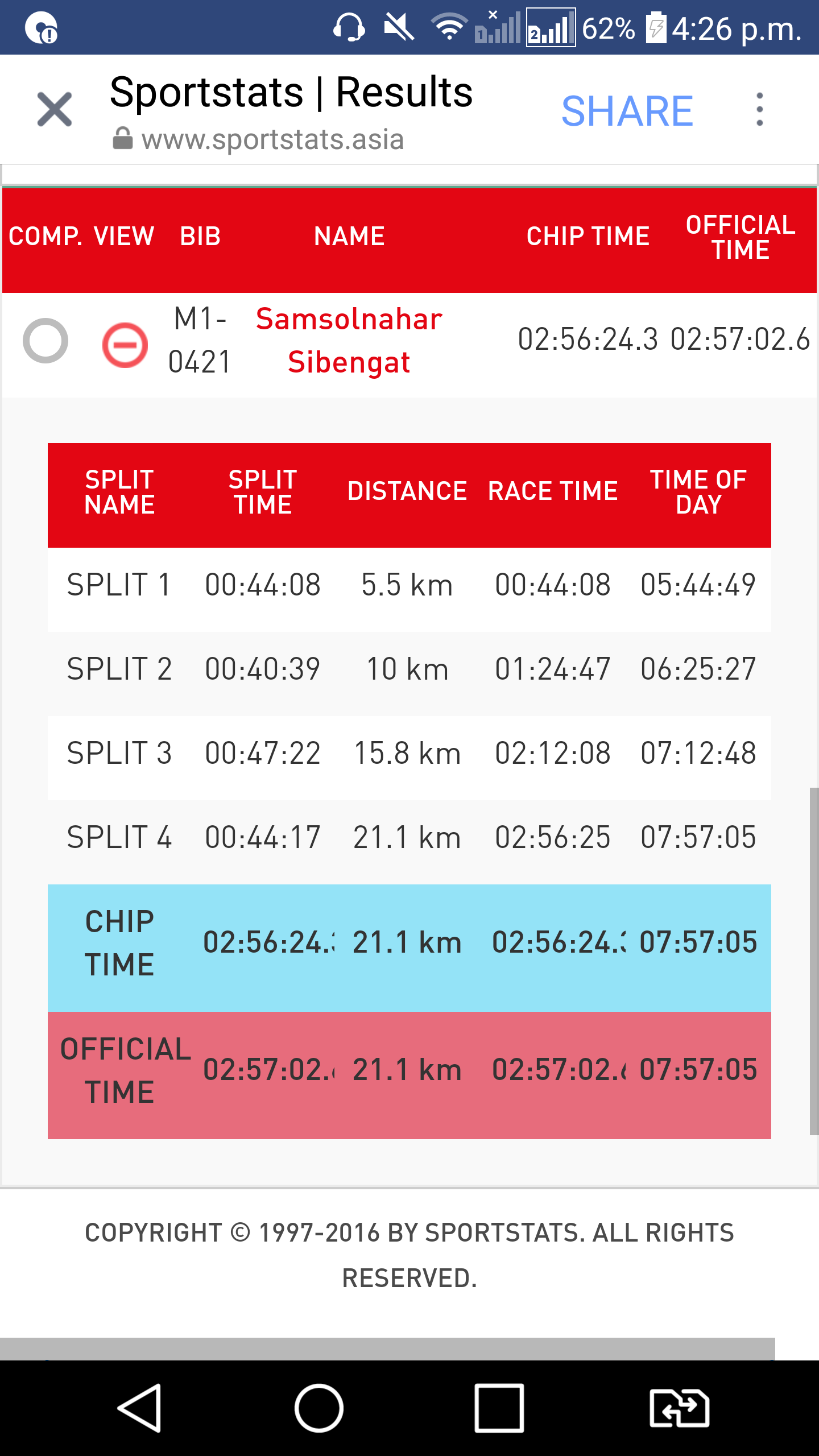The height and width of the screenshot is (1456, 819).
Task: Open Samsolnahar Sibengat's profile link
Action: pos(349,340)
